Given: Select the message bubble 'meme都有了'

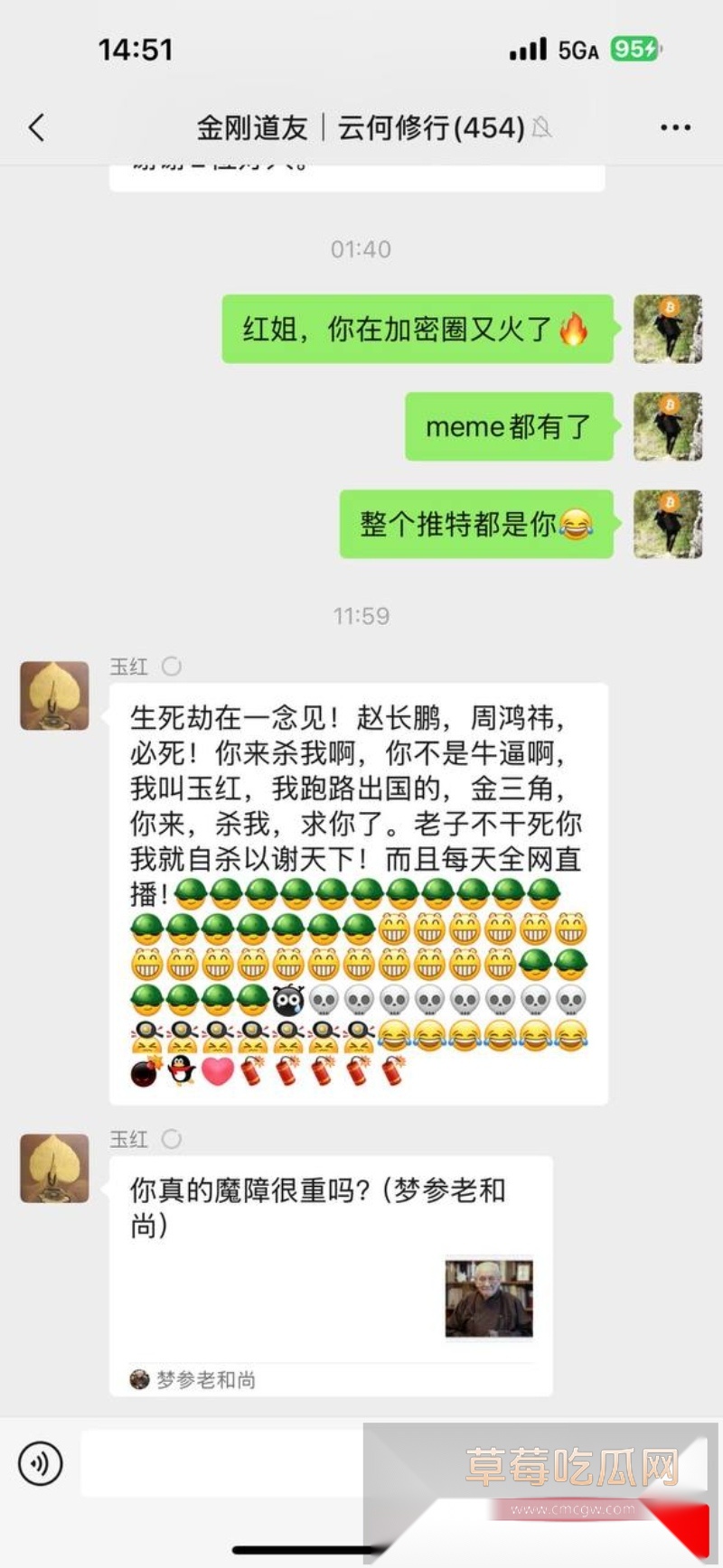Looking at the screenshot, I should point(509,427).
